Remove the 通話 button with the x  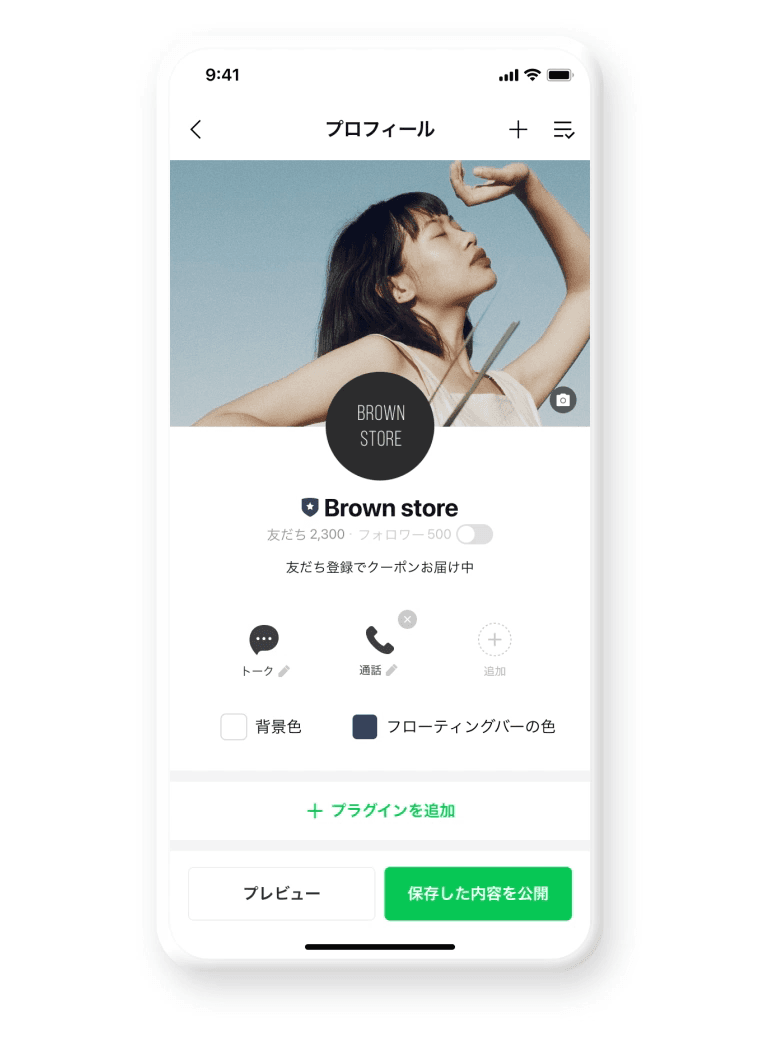tap(407, 619)
